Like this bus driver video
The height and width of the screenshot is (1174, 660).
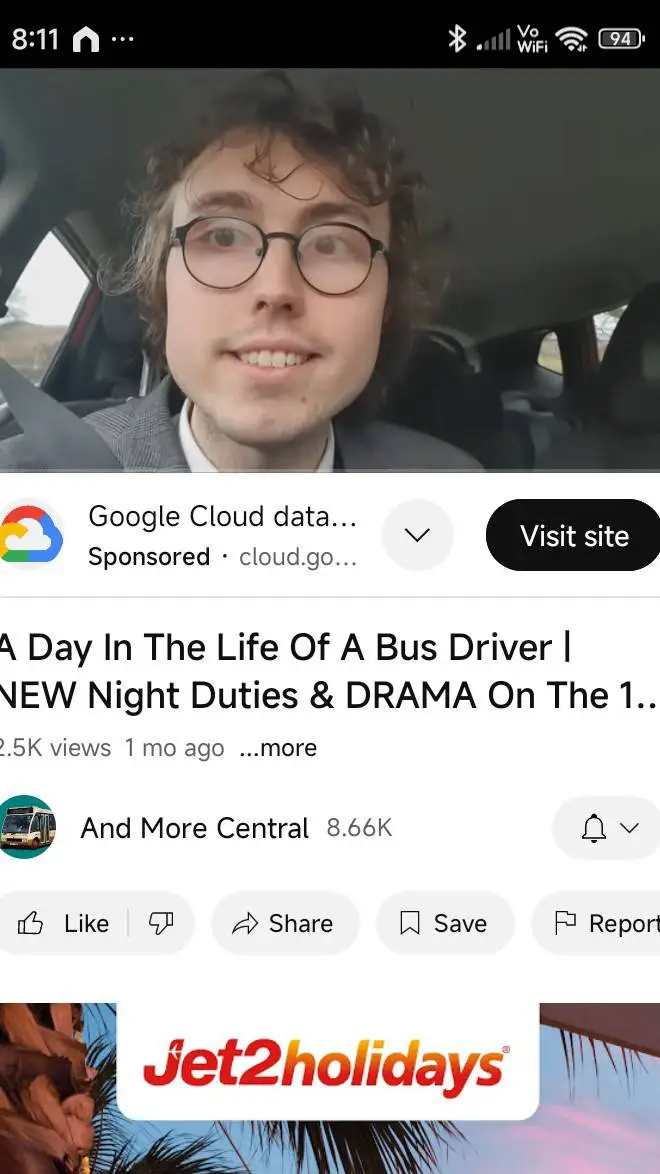tap(65, 924)
